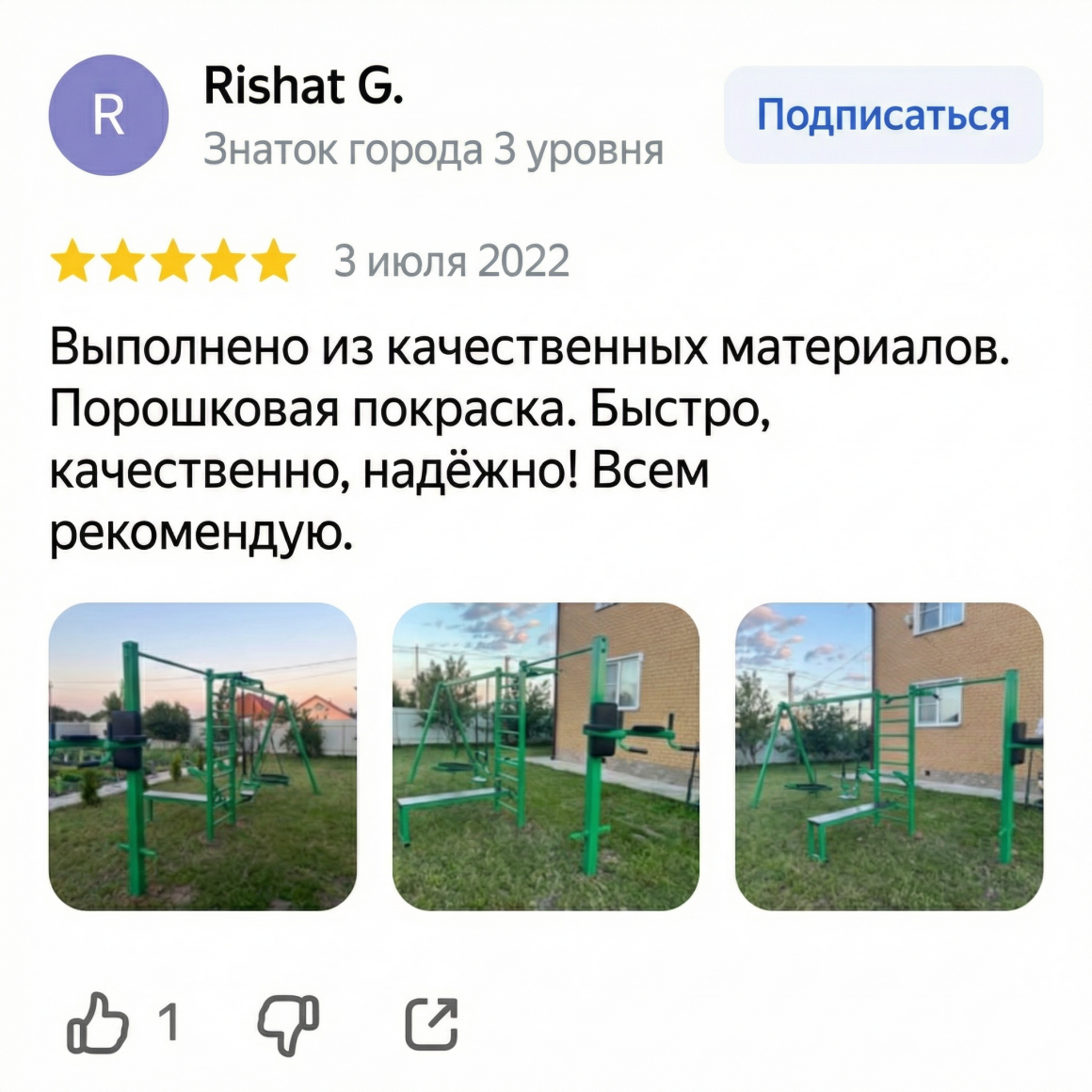Tap the Подписаться button
This screenshot has width=1092, height=1092.
point(882,115)
